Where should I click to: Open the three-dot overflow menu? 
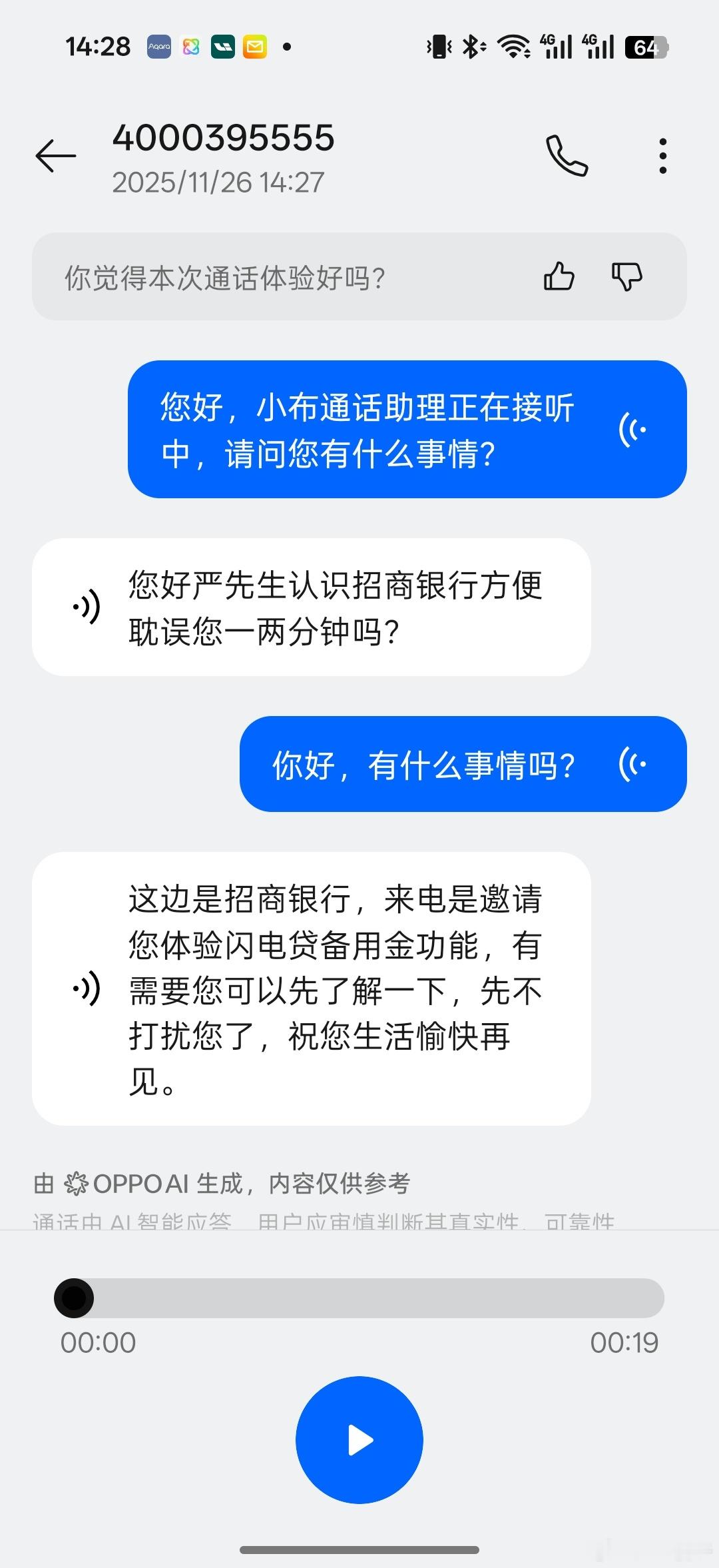(662, 155)
